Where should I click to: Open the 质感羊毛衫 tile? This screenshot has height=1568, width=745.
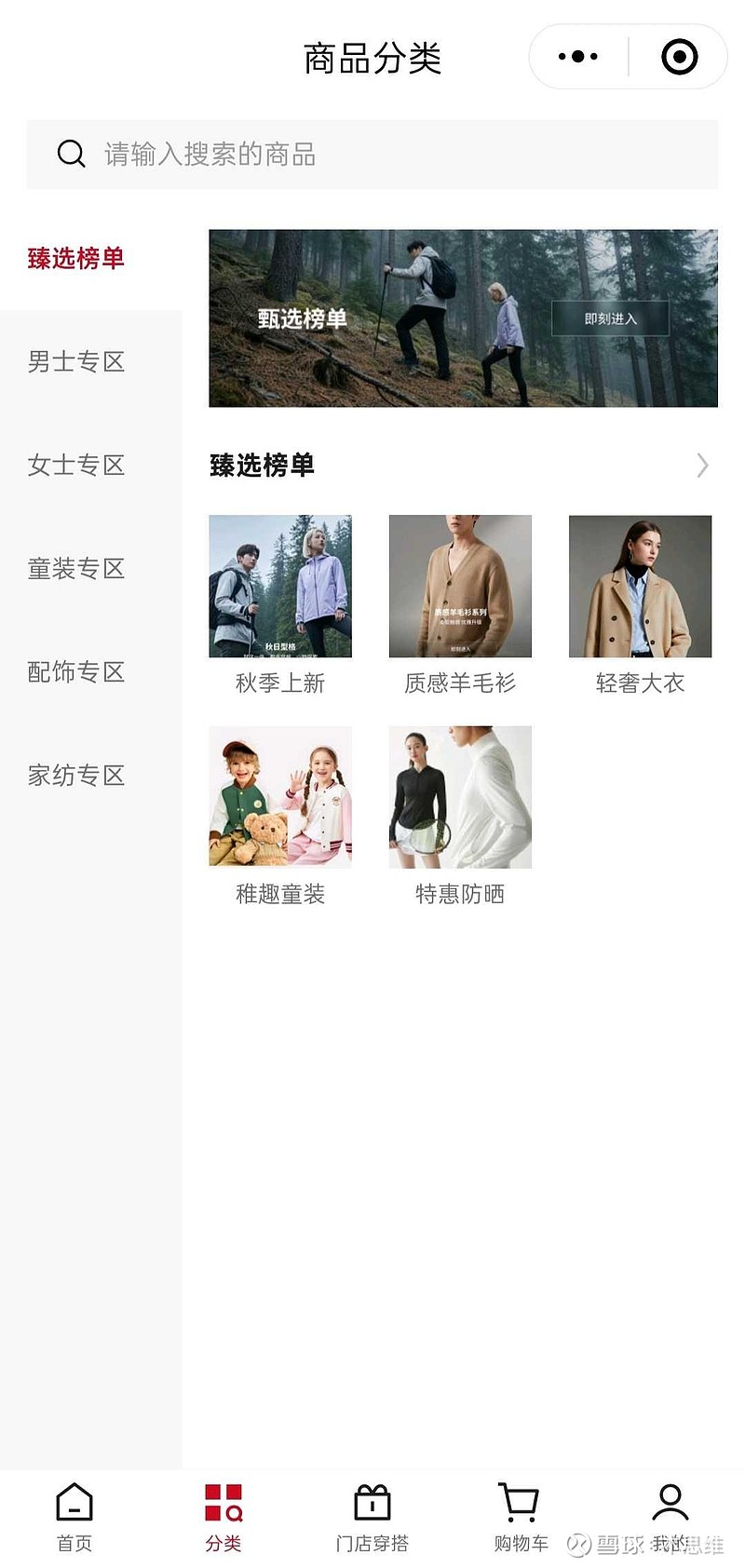coord(460,606)
